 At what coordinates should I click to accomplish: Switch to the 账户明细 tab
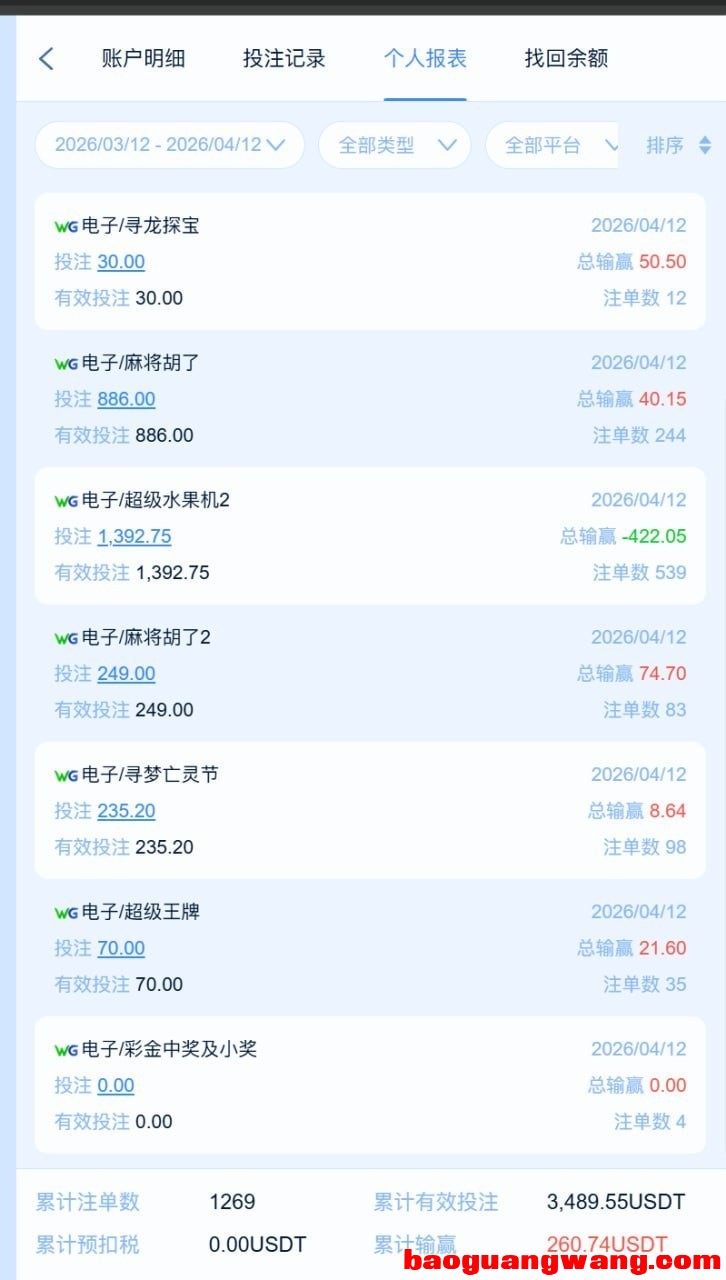pos(143,58)
